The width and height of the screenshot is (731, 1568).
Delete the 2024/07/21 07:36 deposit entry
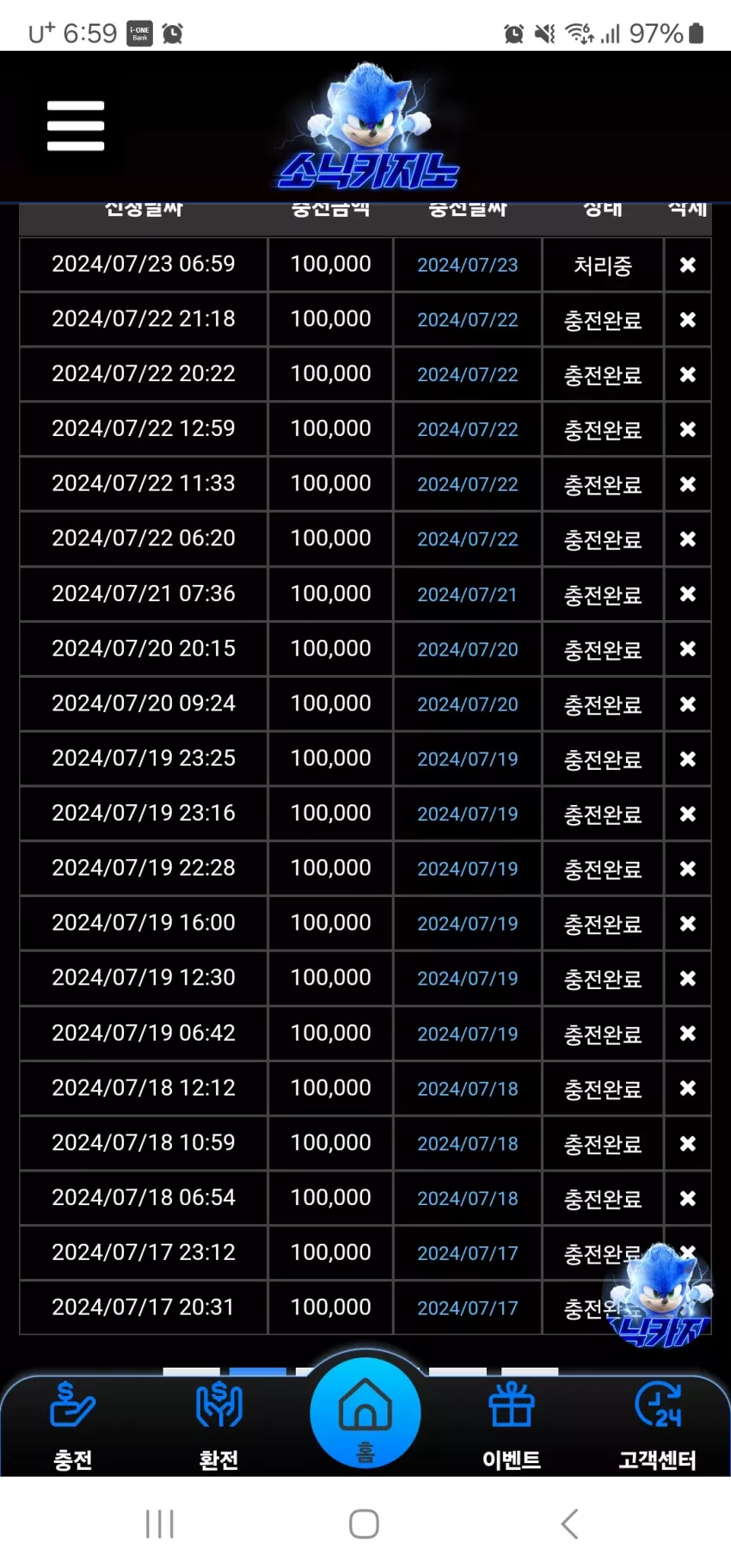point(687,594)
